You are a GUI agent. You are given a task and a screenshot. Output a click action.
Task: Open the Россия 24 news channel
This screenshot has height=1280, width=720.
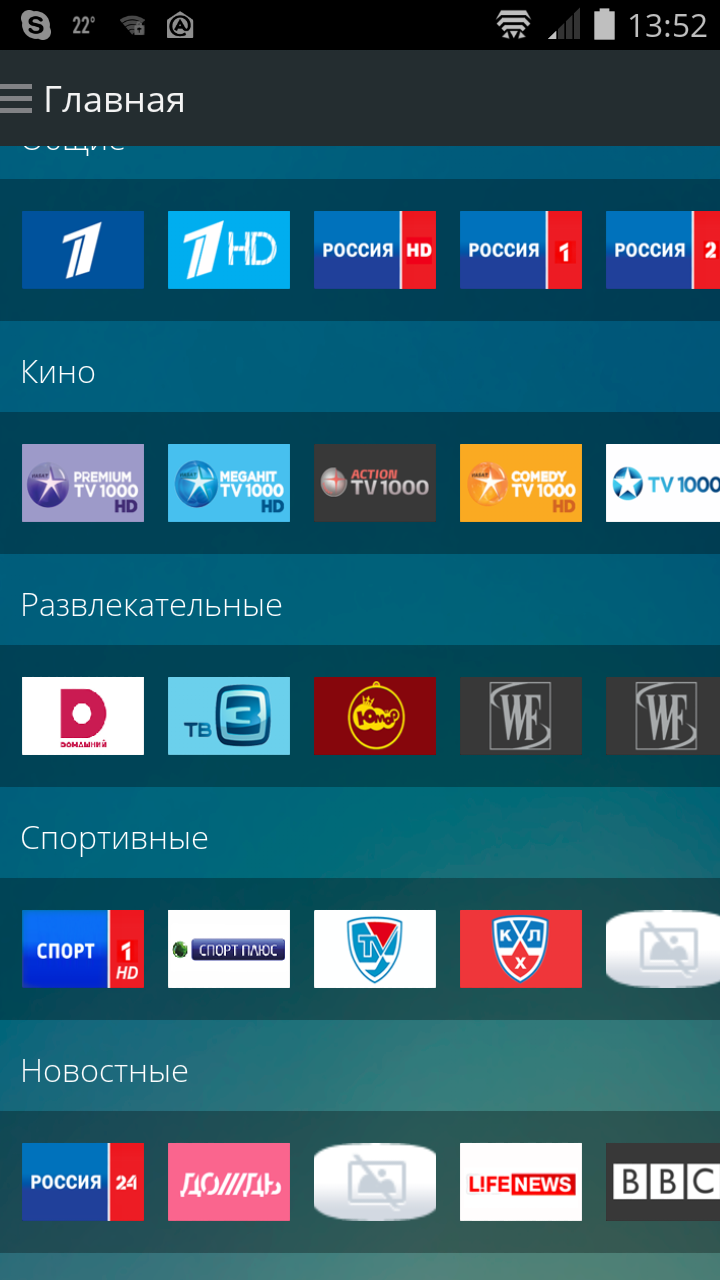point(83,1182)
